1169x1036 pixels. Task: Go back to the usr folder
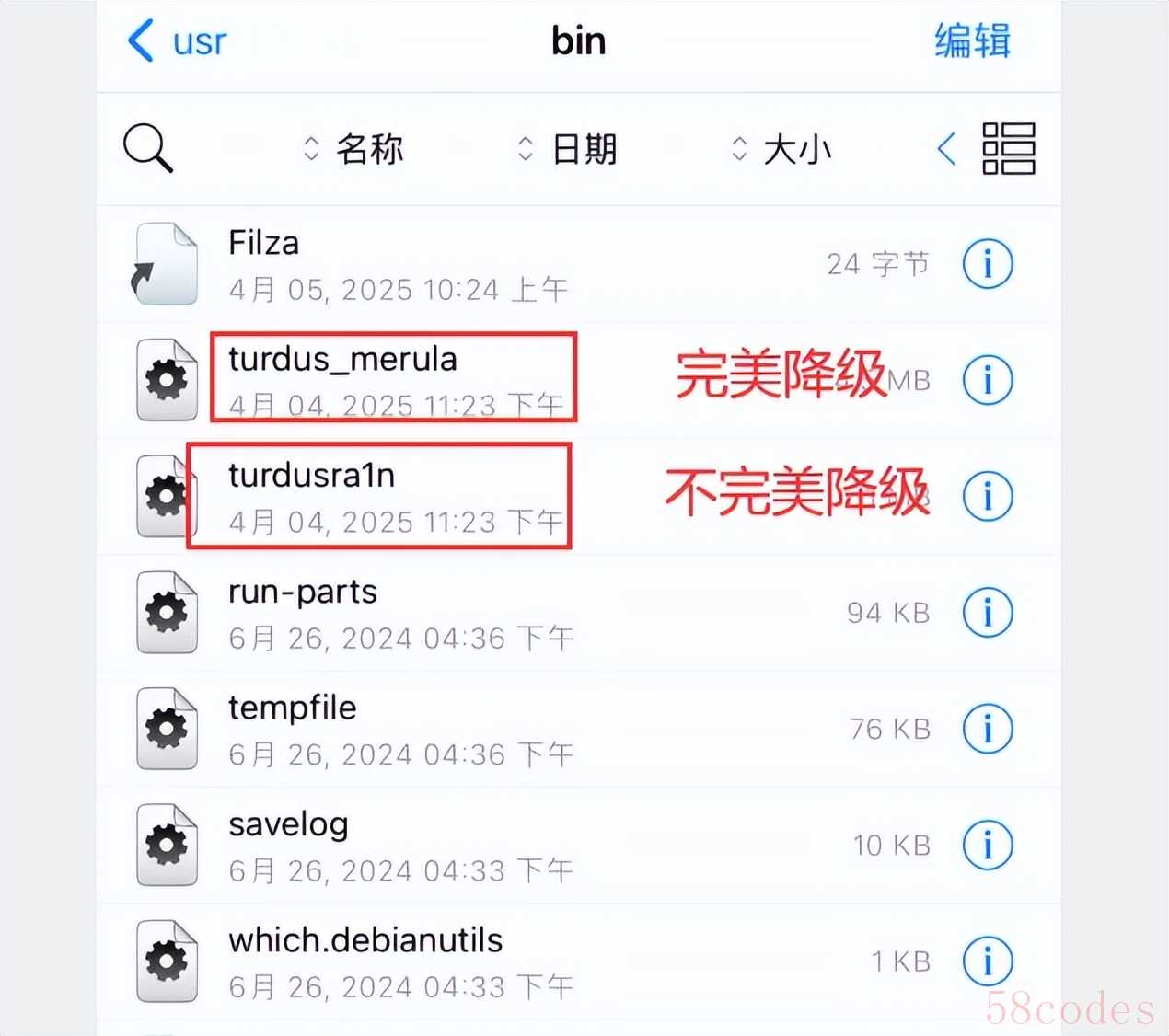coord(178,41)
